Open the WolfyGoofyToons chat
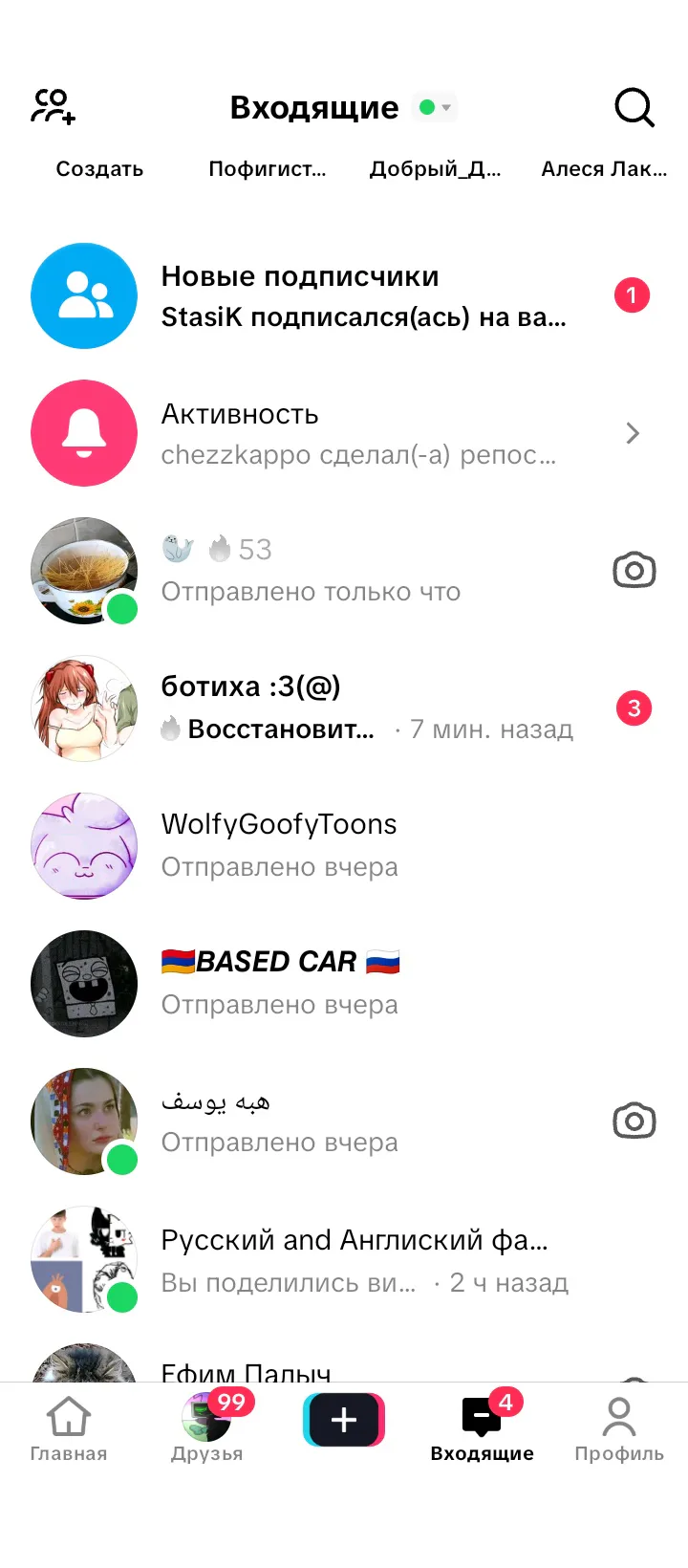Screen dimensions: 688x1568 pos(344,847)
